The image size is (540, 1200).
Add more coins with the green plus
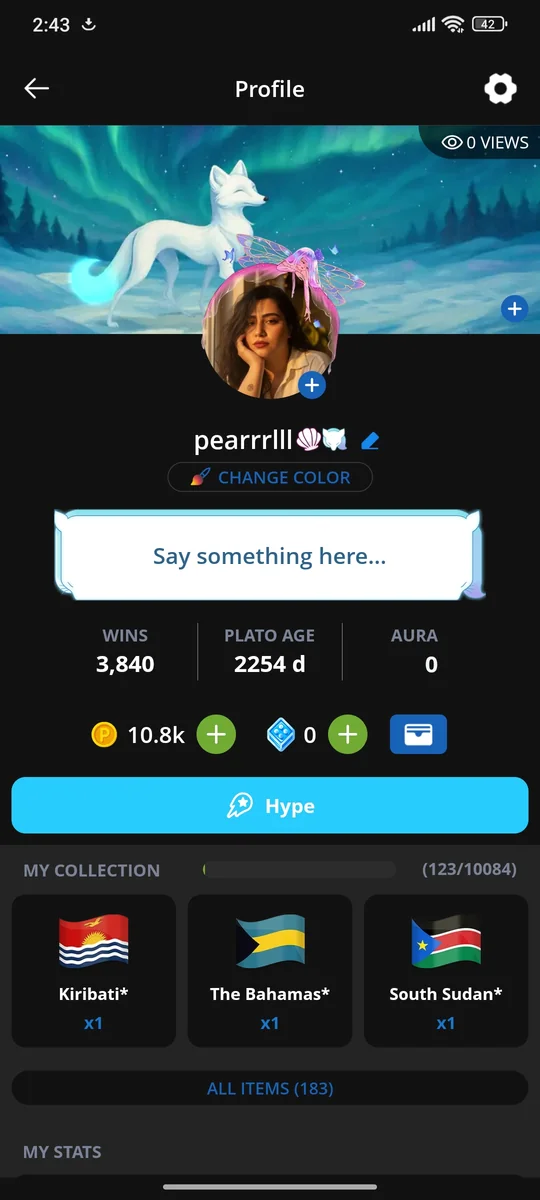pos(216,735)
